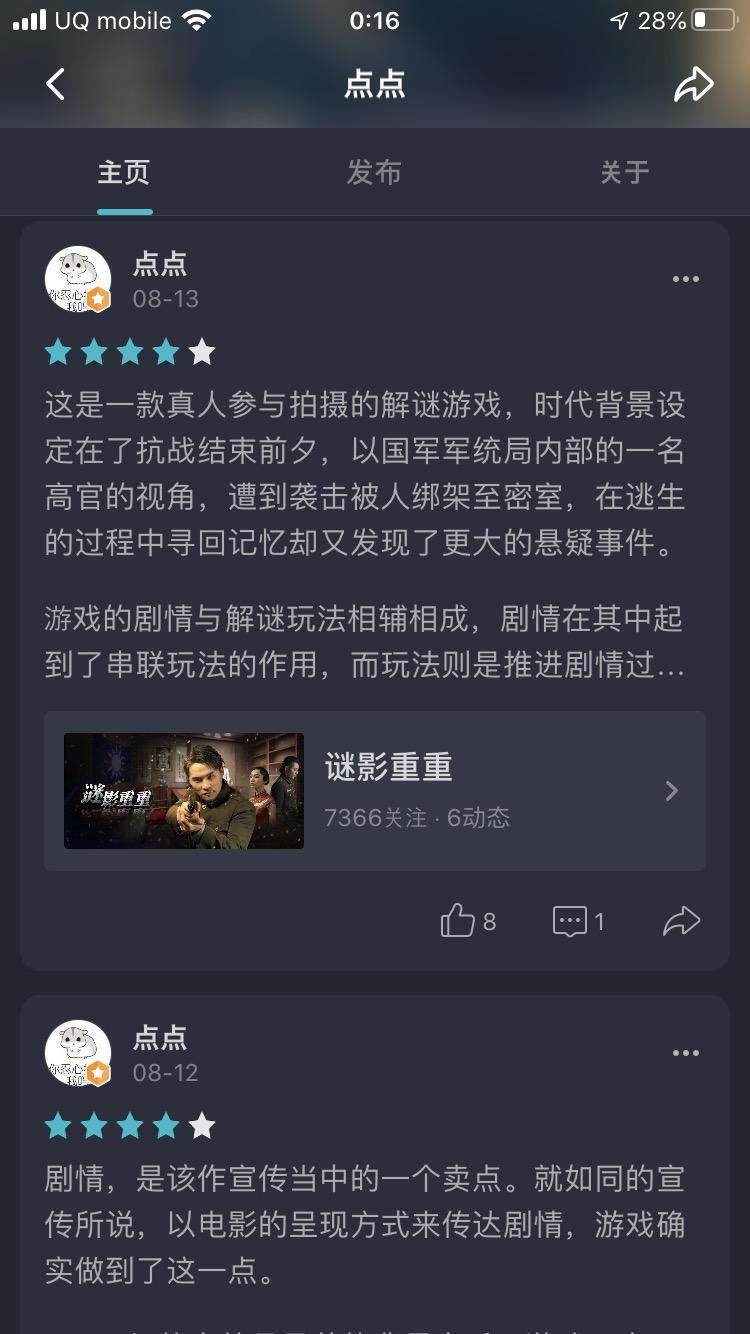
Task: Go back using the top-left arrow
Action: point(56,84)
